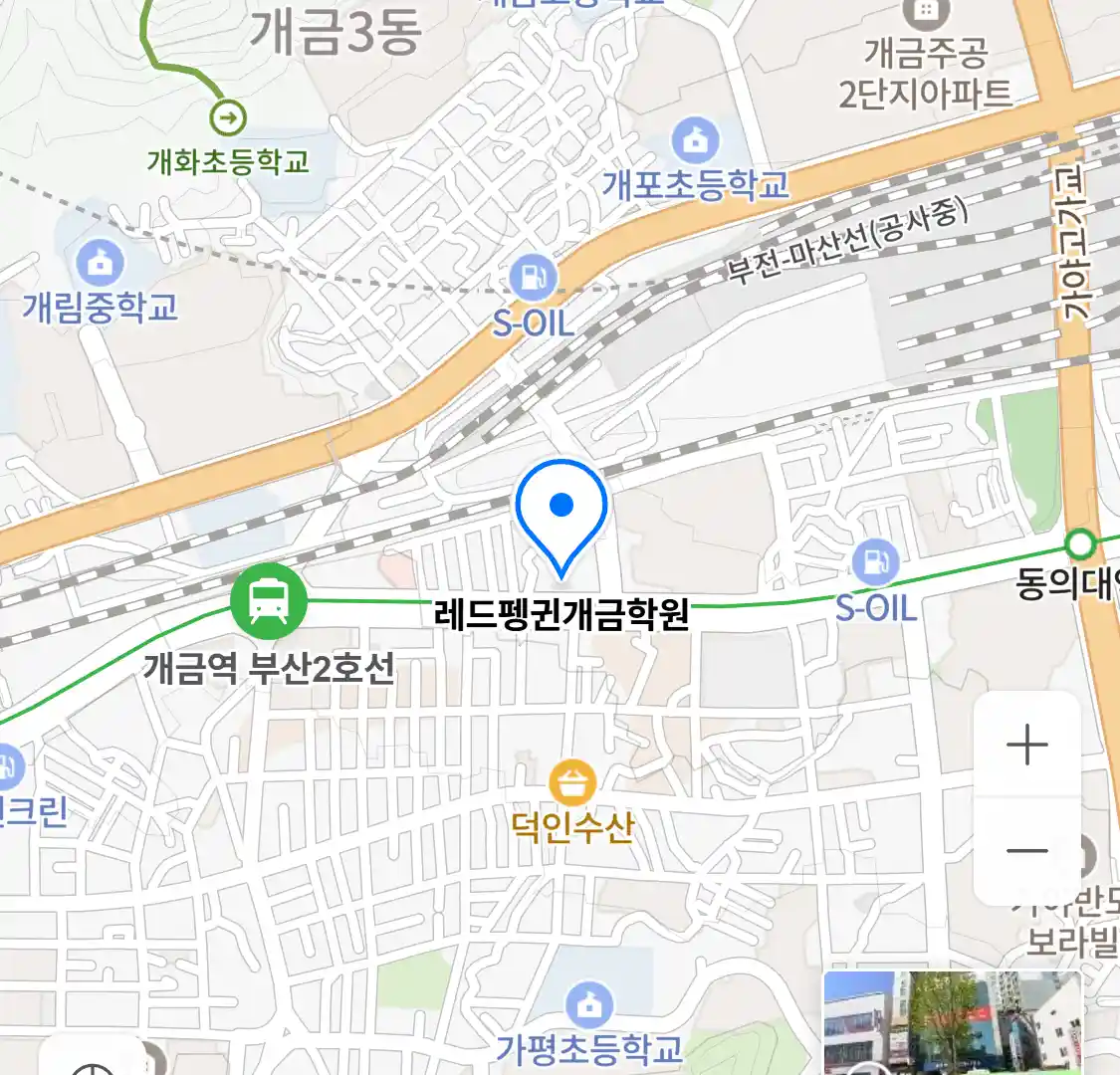Tap the S-OIL gas station near 부전-마산선
Image resolution: width=1120 pixels, height=1075 pixels.
534,279
